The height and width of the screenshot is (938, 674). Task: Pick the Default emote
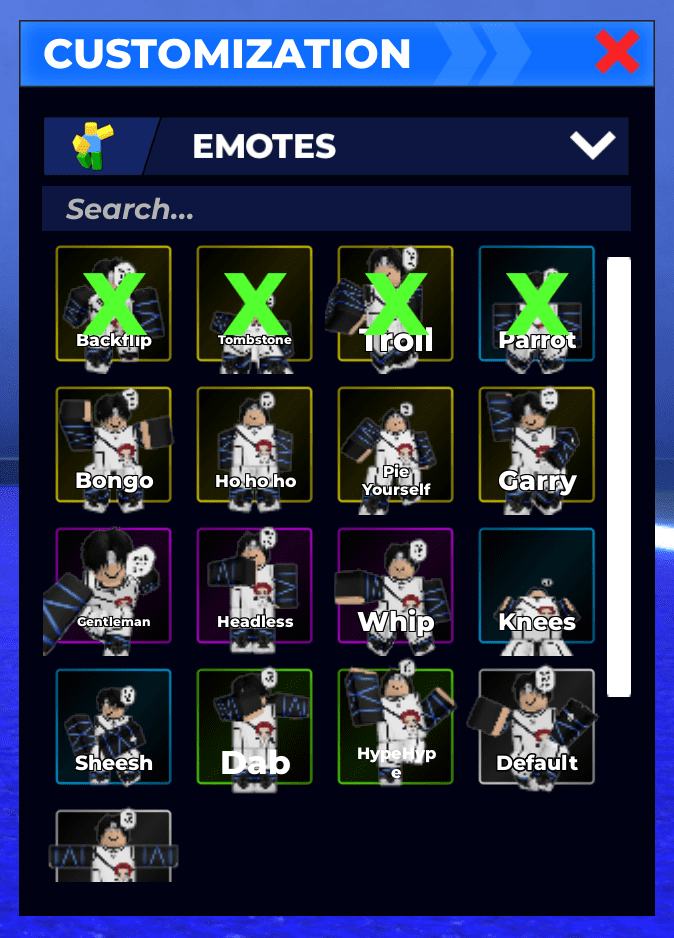coord(537,727)
